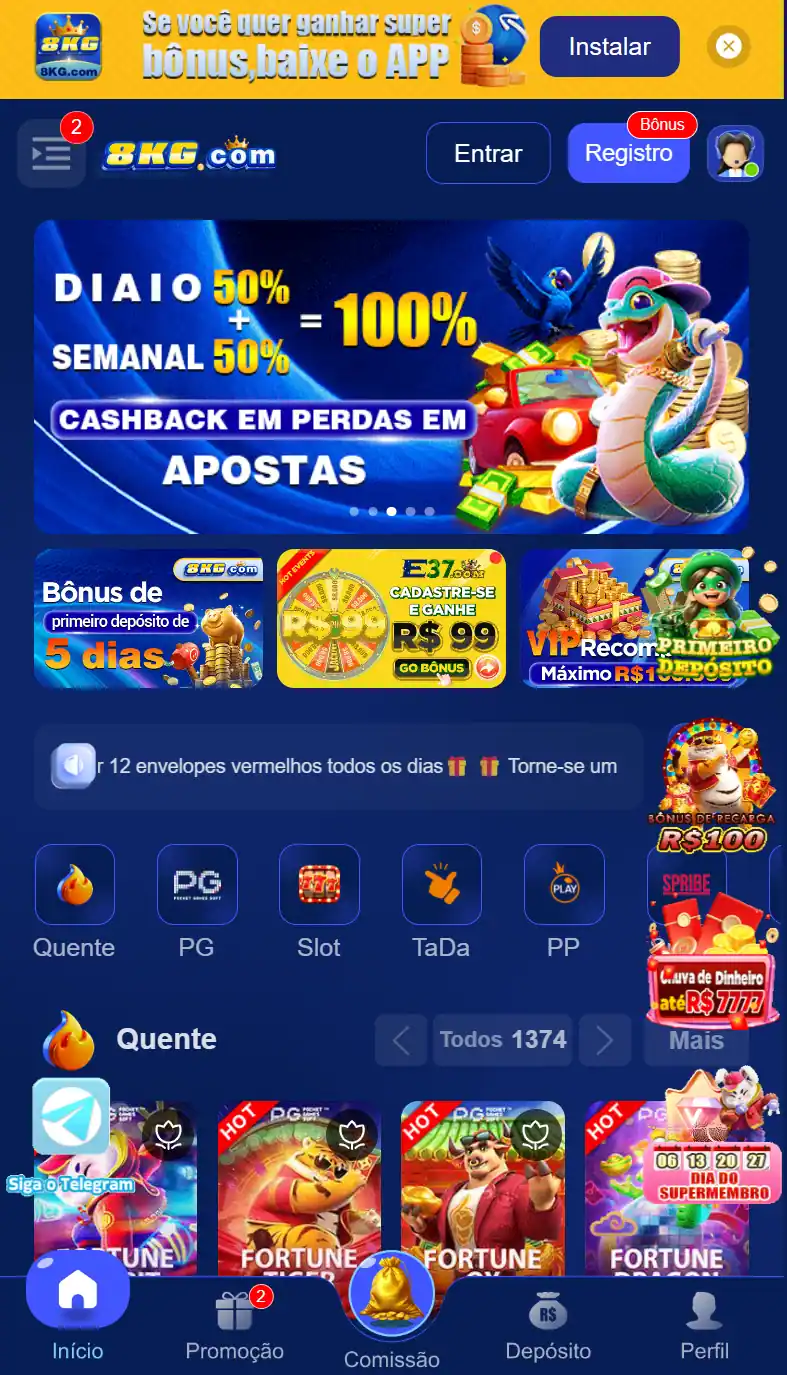The height and width of the screenshot is (1375, 787).
Task: Dismiss the app install banner
Action: click(x=729, y=46)
